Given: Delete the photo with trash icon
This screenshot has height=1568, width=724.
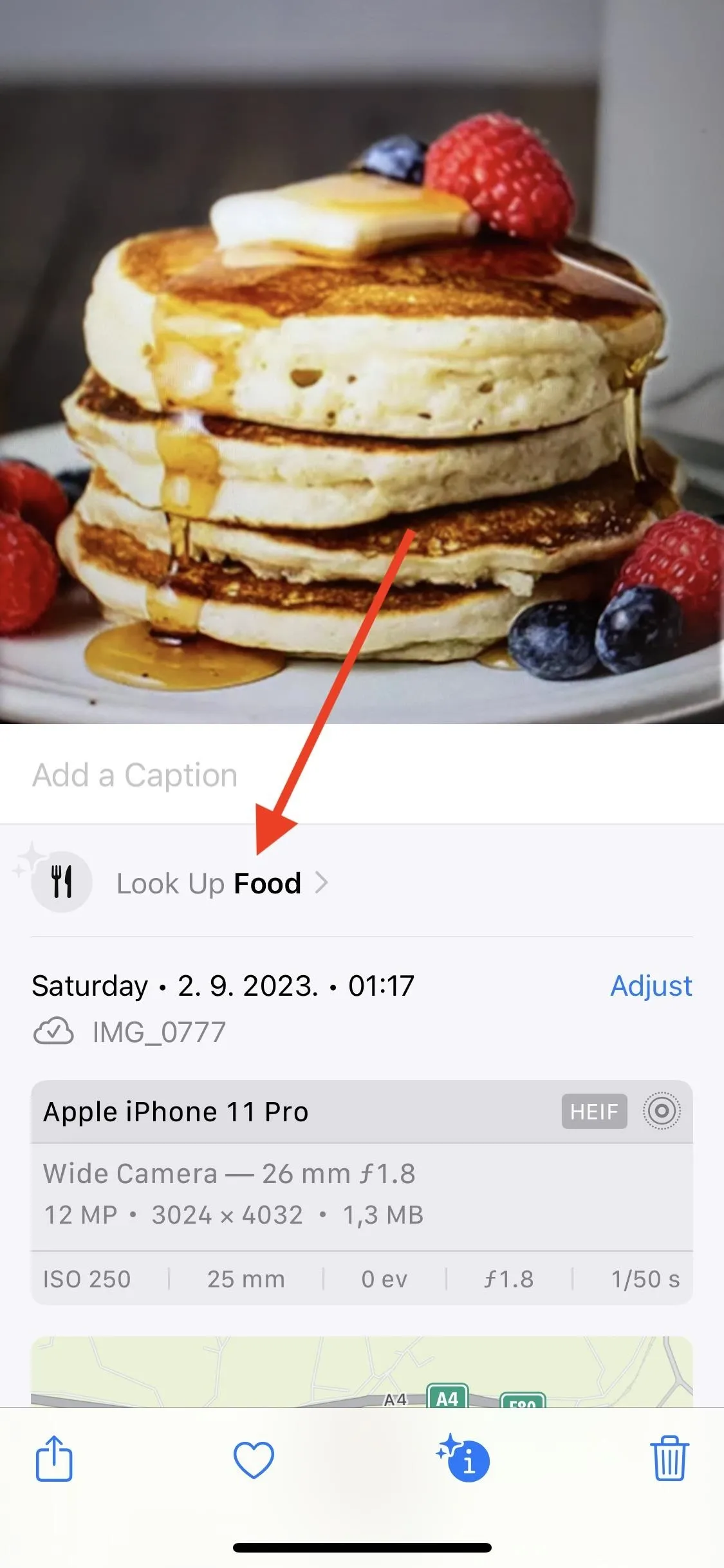Looking at the screenshot, I should point(669,1459).
